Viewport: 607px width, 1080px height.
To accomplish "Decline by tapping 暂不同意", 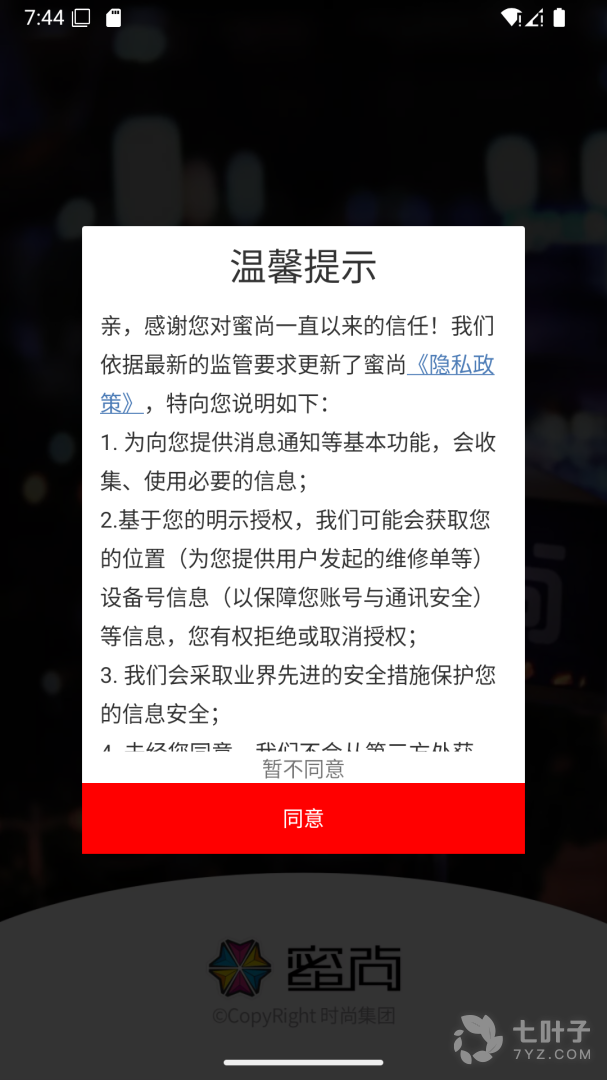I will 303,768.
